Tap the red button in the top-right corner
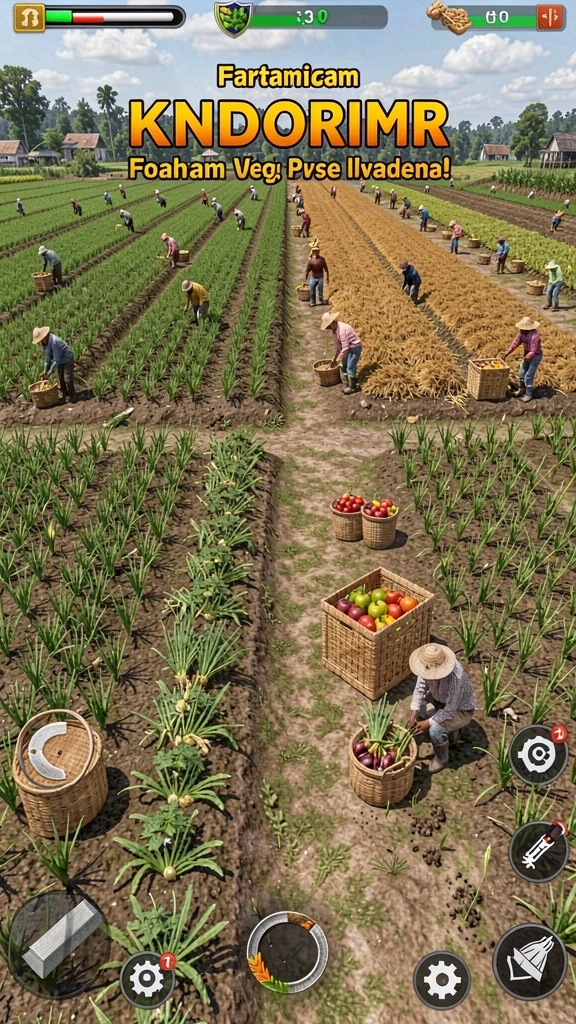The image size is (576, 1024). tap(550, 17)
